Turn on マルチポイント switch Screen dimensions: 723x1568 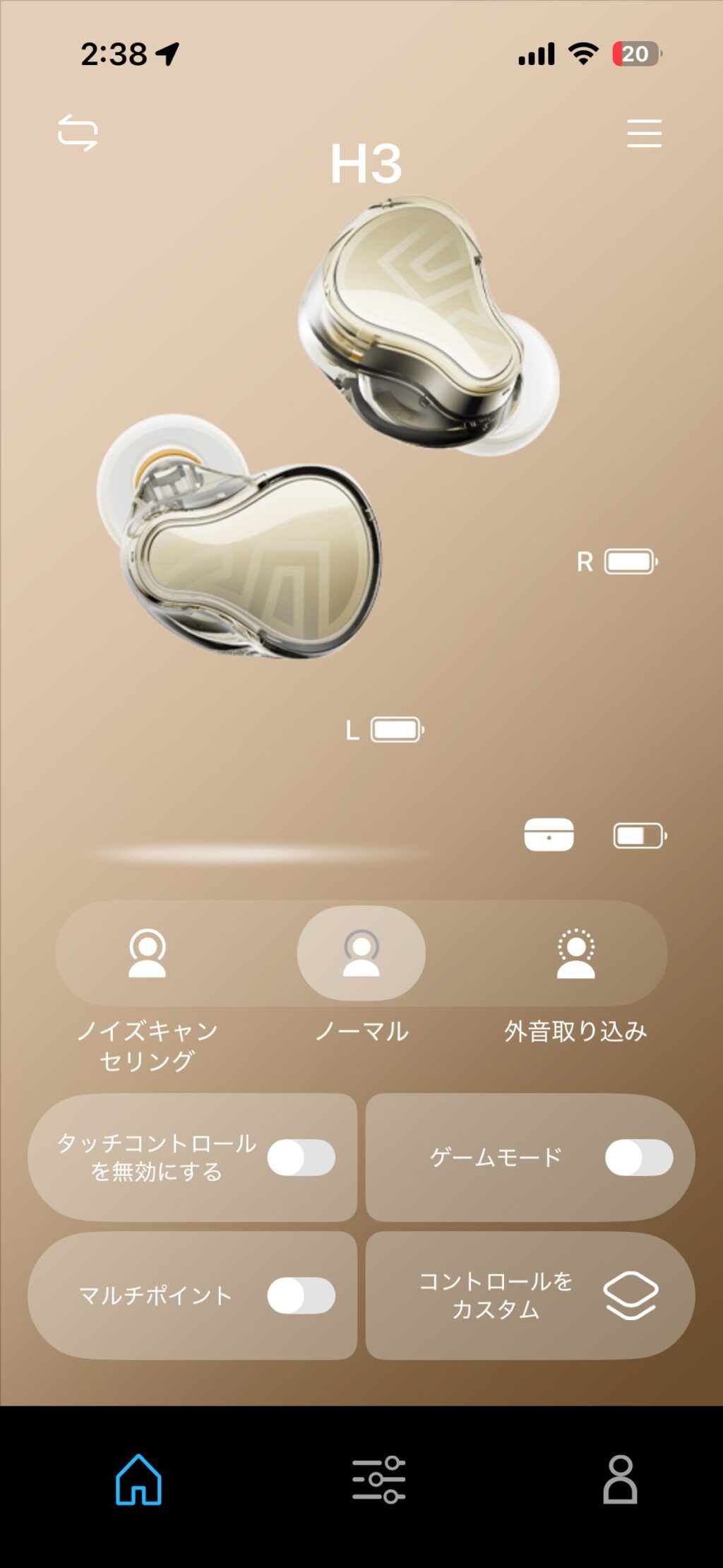[x=301, y=1295]
